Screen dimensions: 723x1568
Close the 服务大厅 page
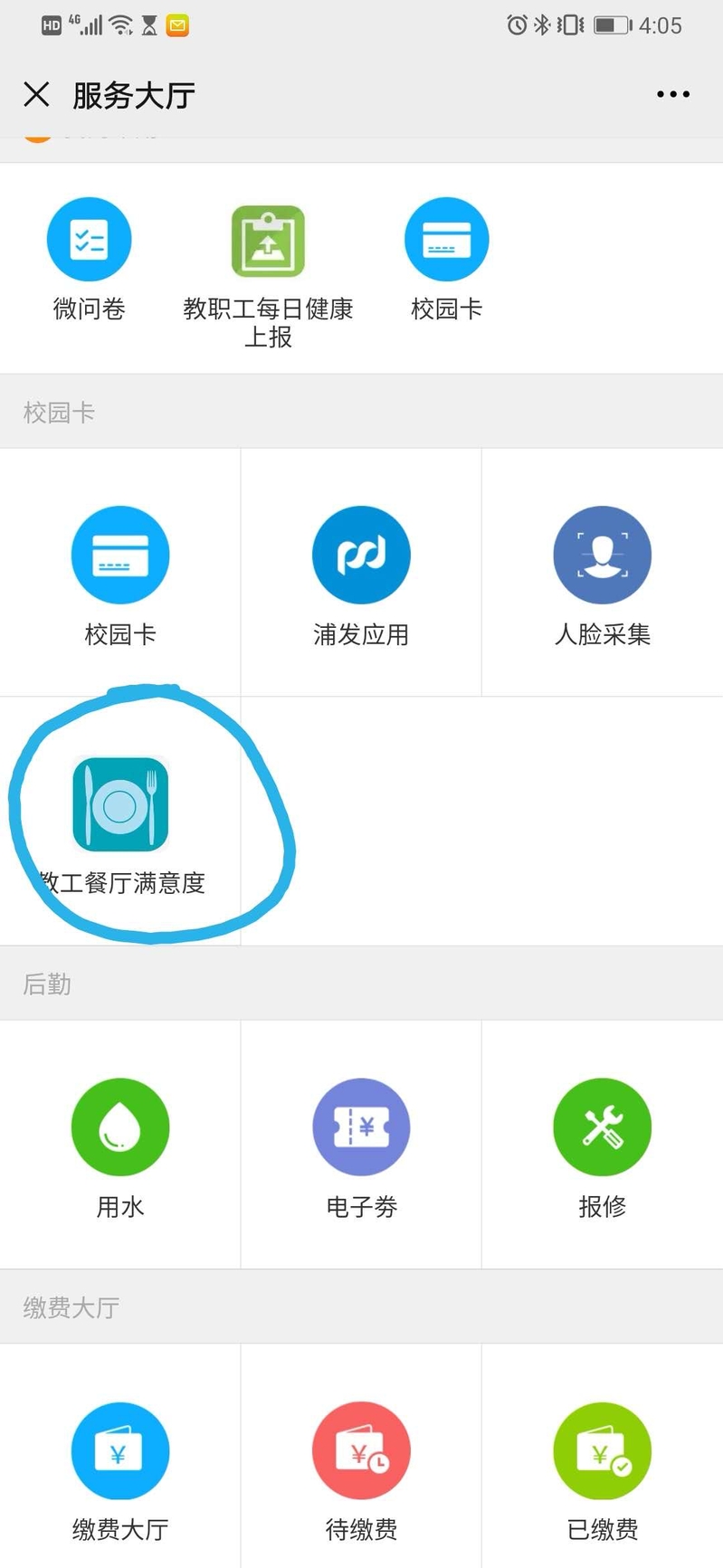click(x=36, y=94)
